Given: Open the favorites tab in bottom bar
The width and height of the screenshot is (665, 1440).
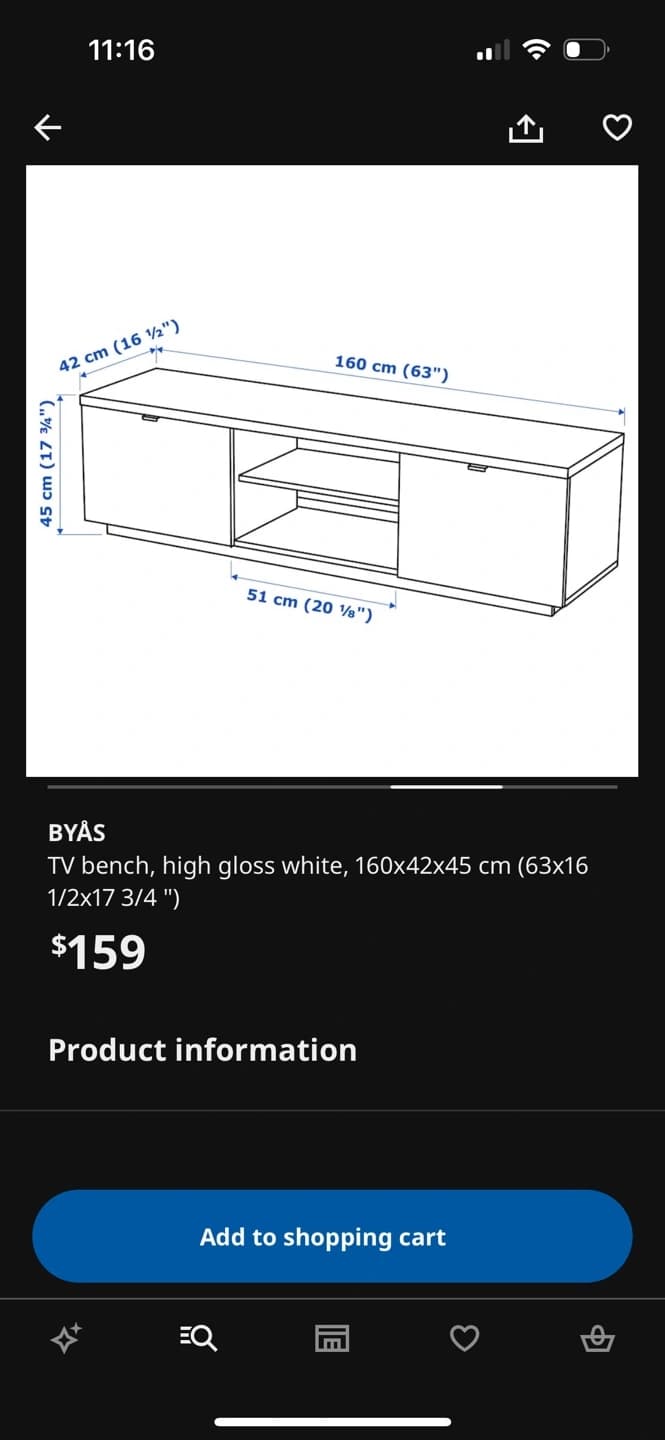Looking at the screenshot, I should pyautogui.click(x=464, y=1338).
